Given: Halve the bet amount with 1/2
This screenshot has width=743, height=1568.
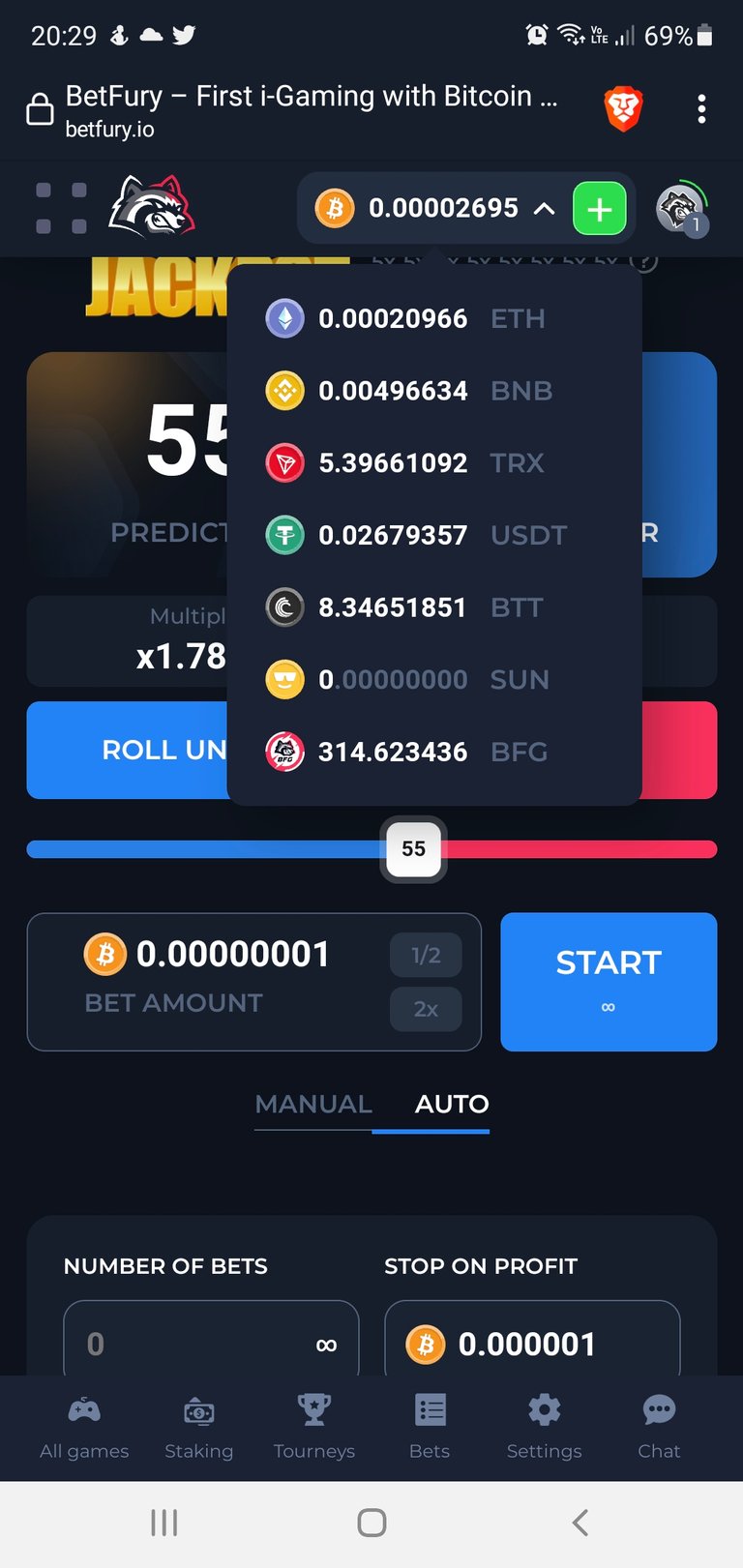Looking at the screenshot, I should click(426, 956).
